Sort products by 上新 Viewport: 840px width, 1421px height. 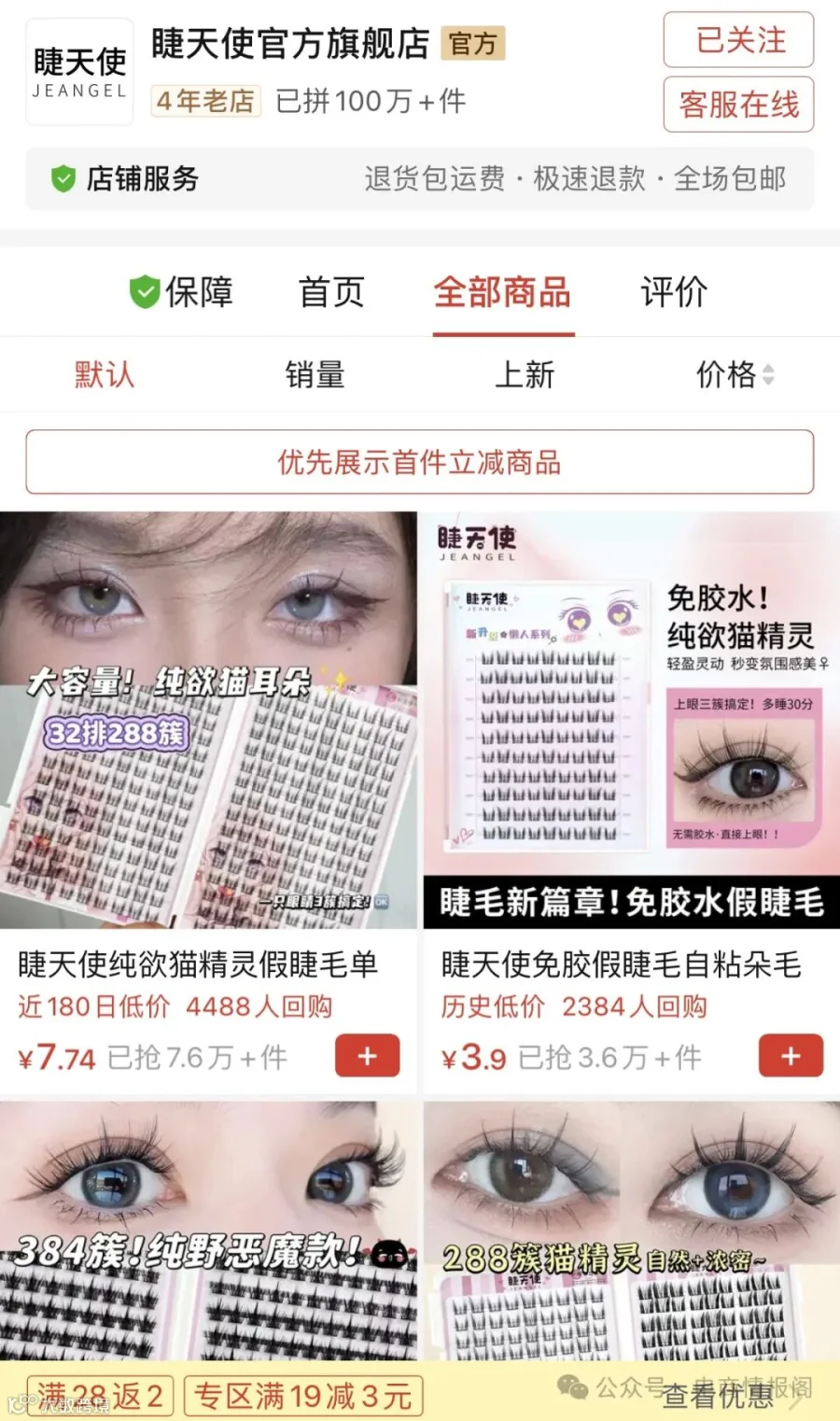[525, 374]
